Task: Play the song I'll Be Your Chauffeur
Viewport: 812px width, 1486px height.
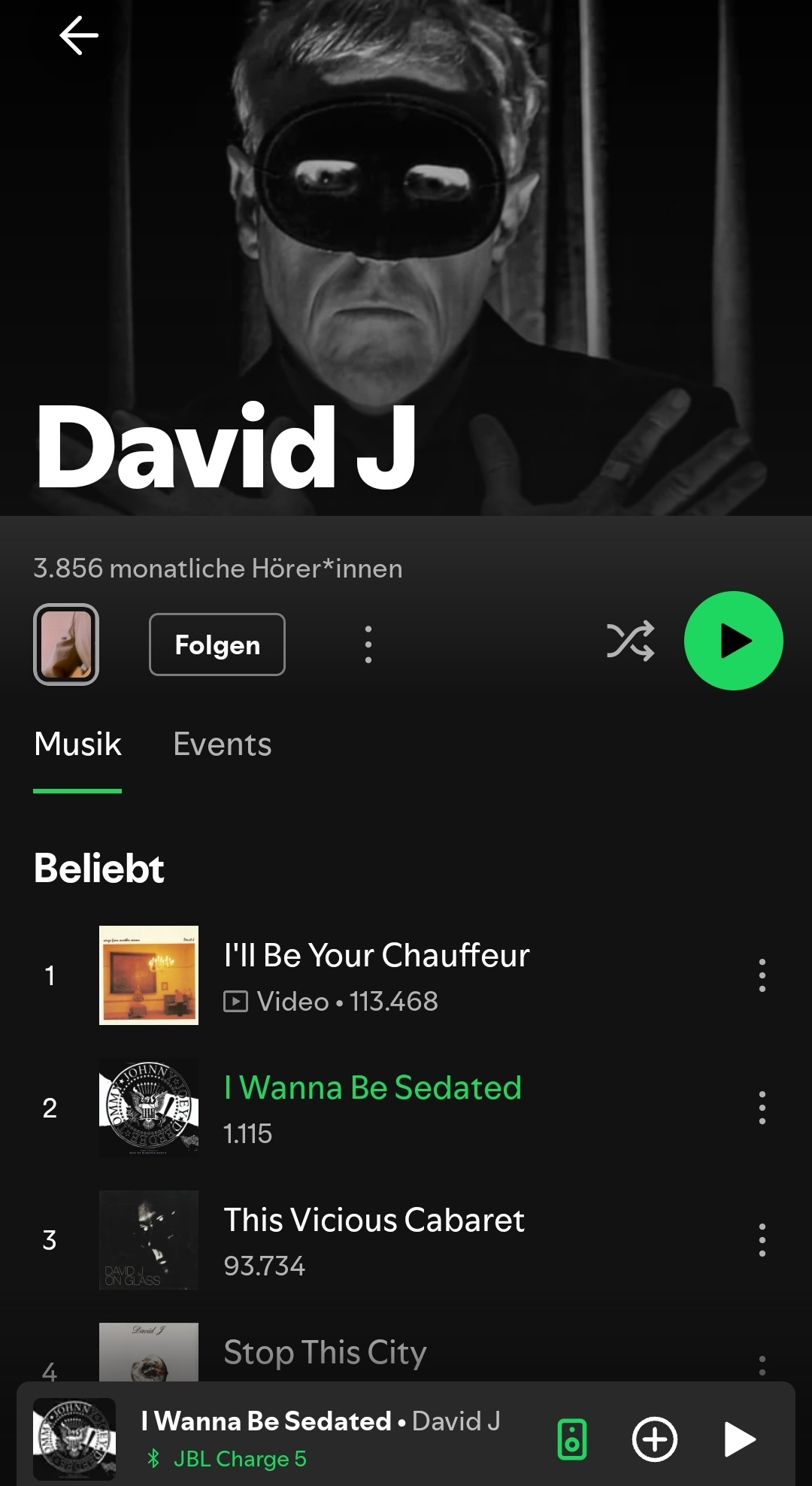Action: (x=406, y=975)
